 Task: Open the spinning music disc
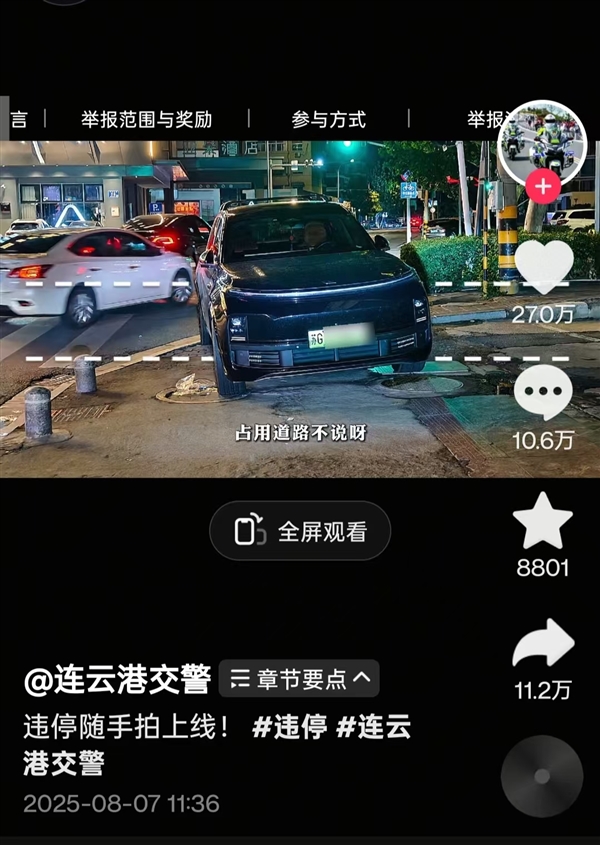pyautogui.click(x=542, y=776)
